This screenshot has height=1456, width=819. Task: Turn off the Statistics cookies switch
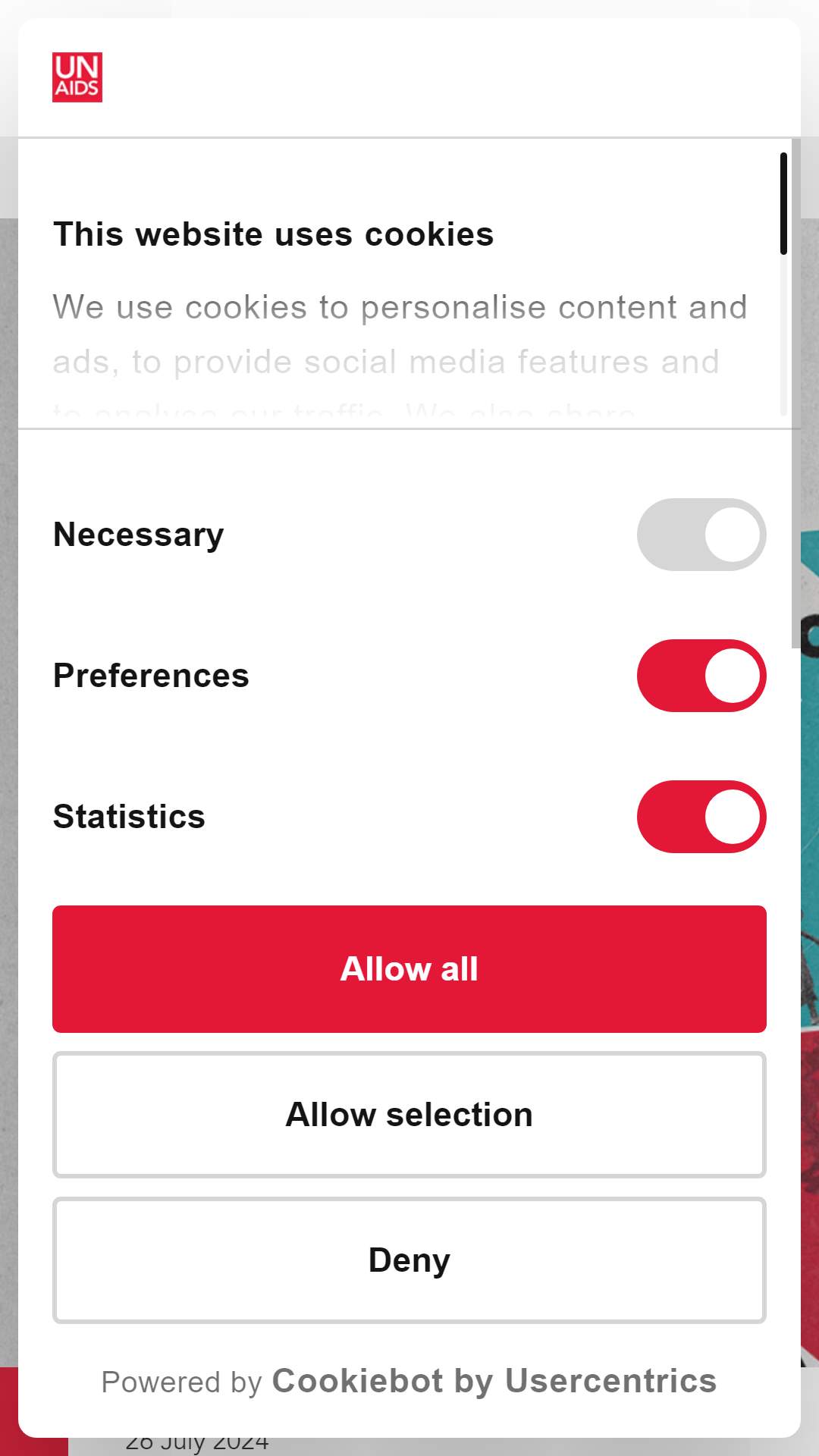[x=701, y=817]
